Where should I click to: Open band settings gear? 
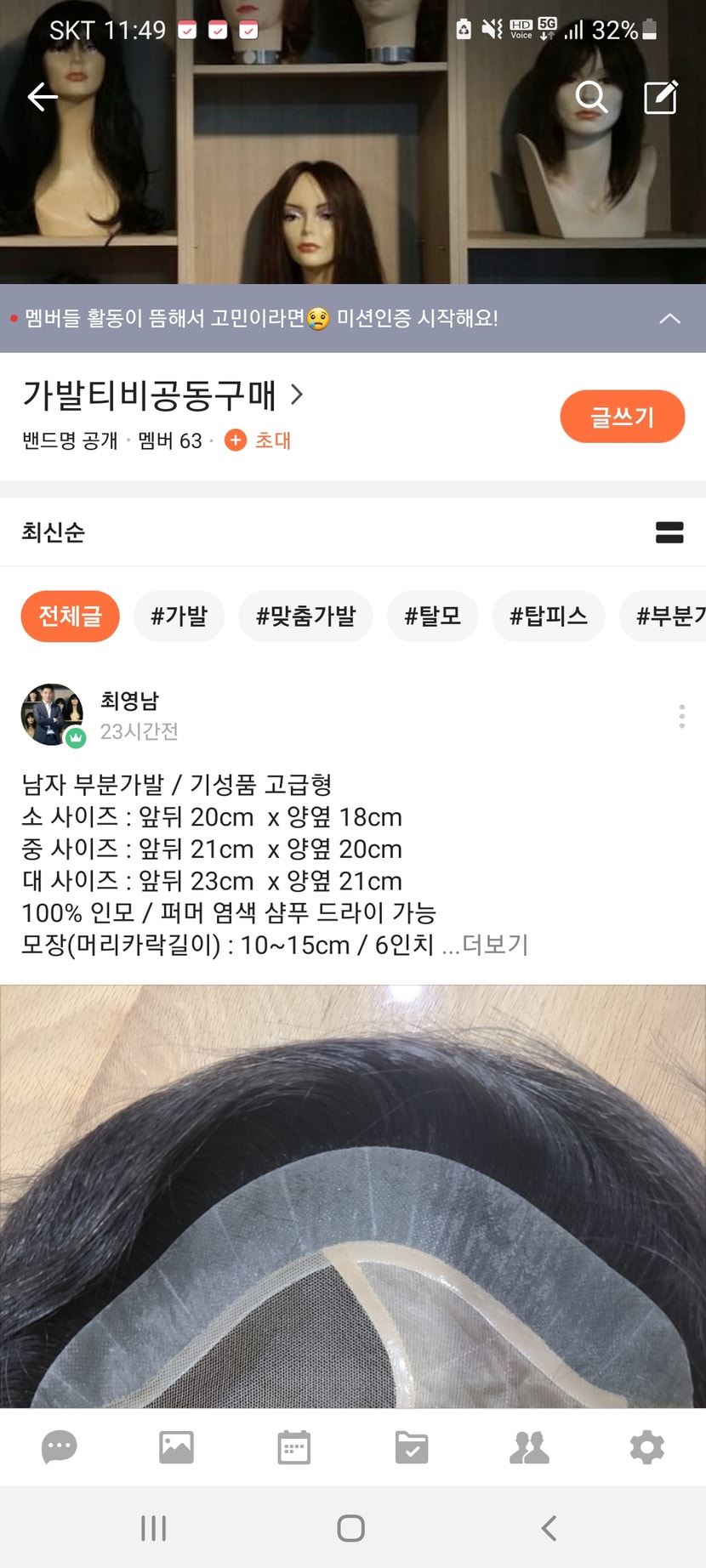(x=646, y=1446)
